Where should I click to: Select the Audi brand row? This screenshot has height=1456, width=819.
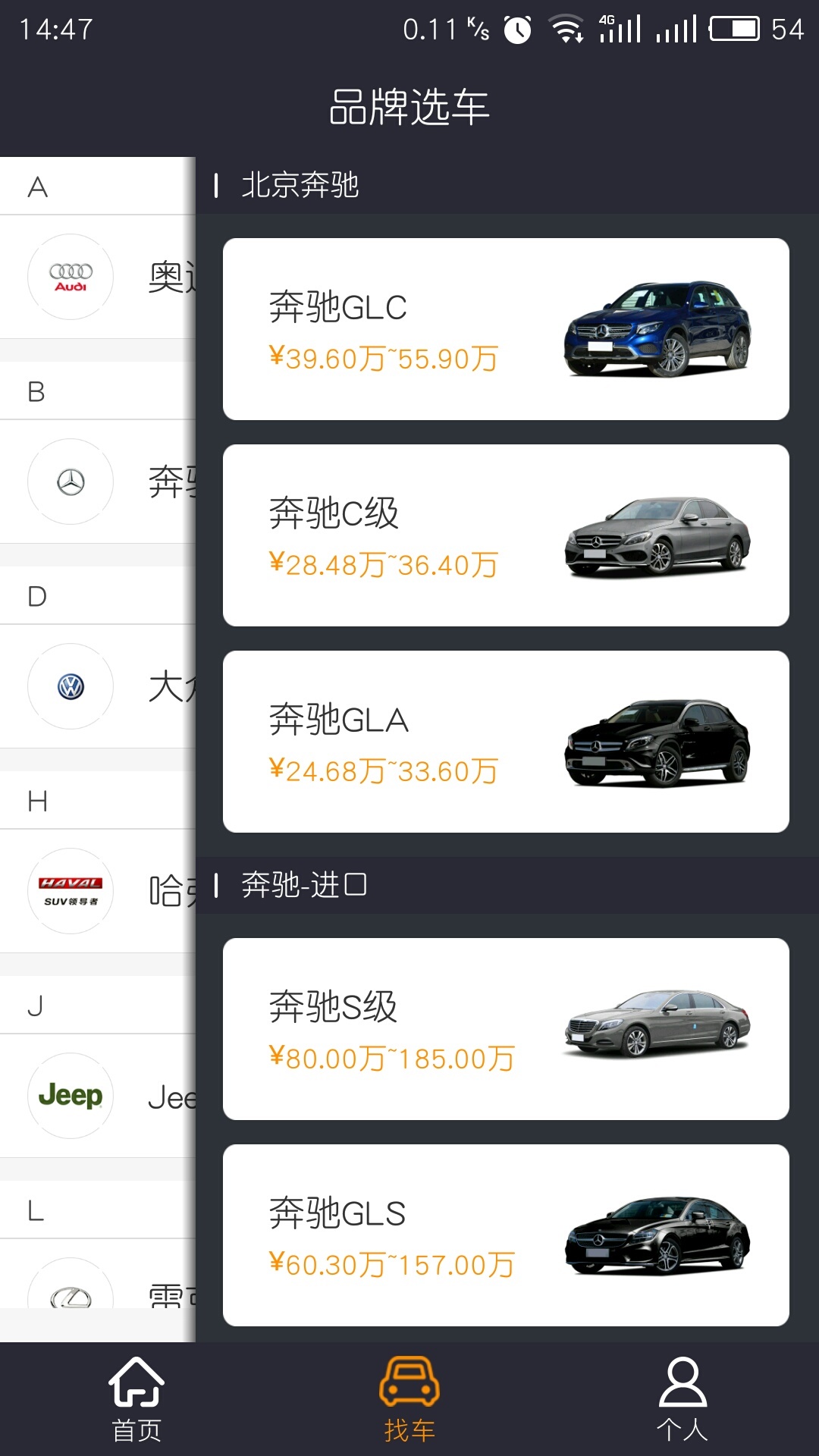(98, 277)
